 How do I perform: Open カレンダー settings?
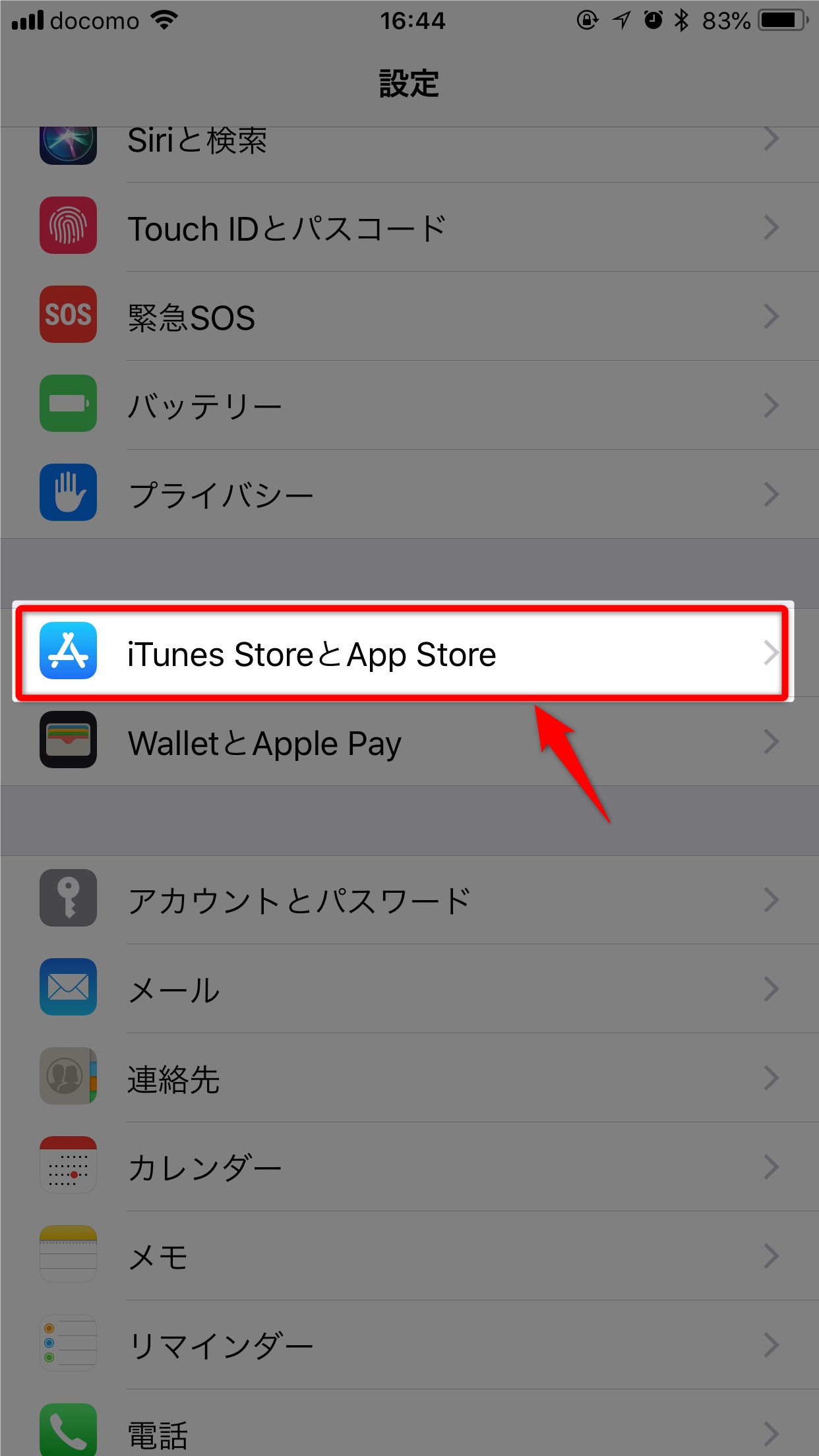point(409,1167)
